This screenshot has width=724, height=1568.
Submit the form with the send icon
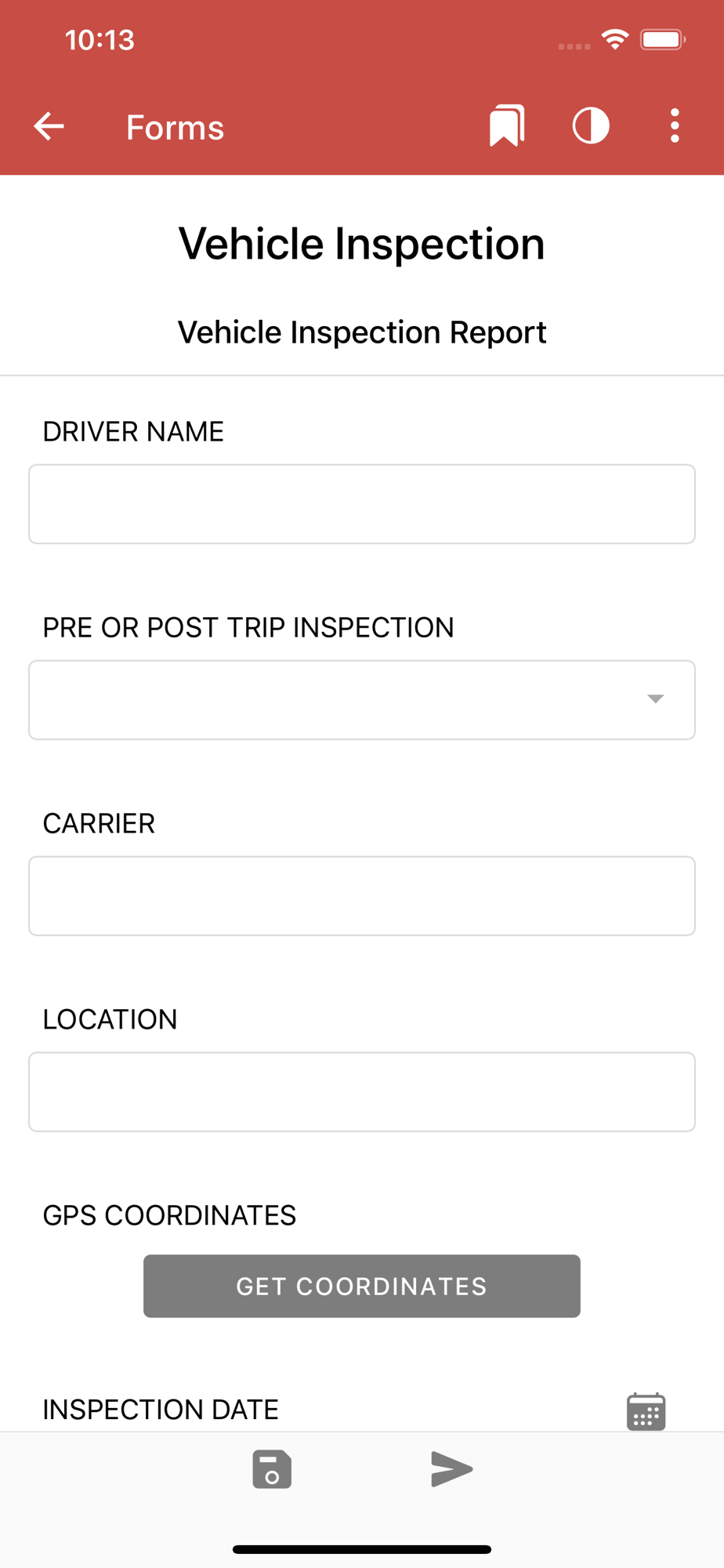coord(452,1469)
